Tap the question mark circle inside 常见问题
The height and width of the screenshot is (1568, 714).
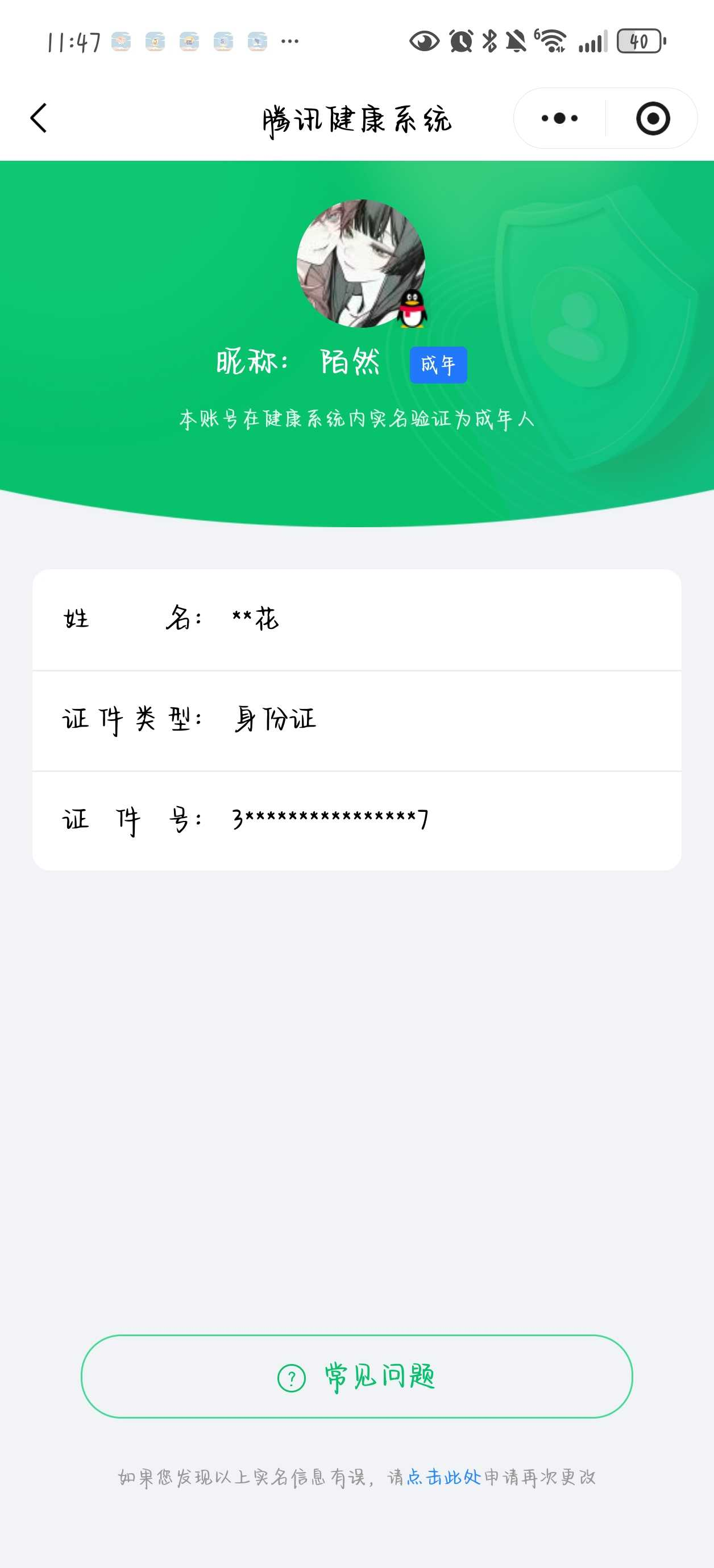(x=290, y=1378)
